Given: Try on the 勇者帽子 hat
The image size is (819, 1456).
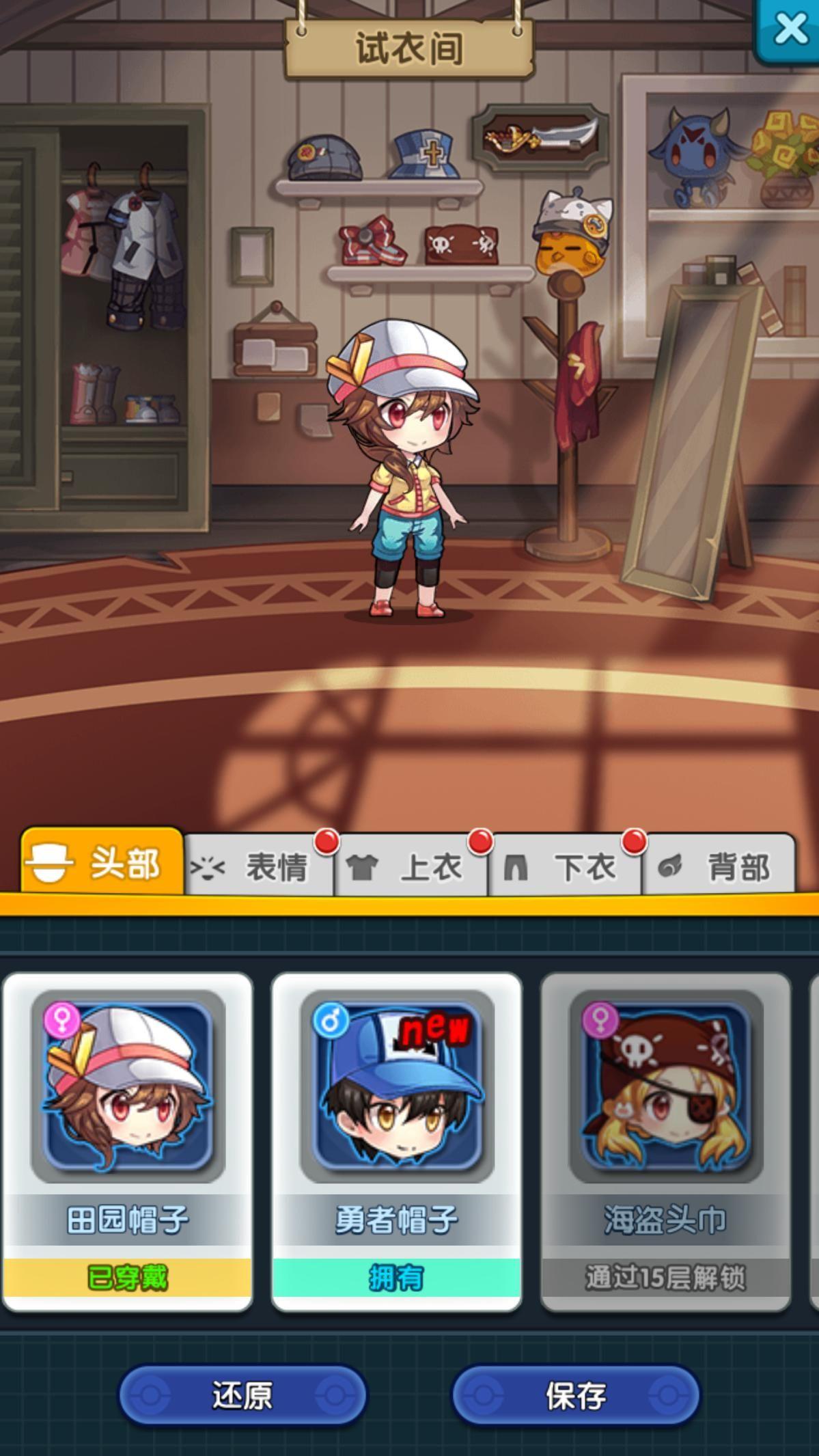Looking at the screenshot, I should point(397,1141).
